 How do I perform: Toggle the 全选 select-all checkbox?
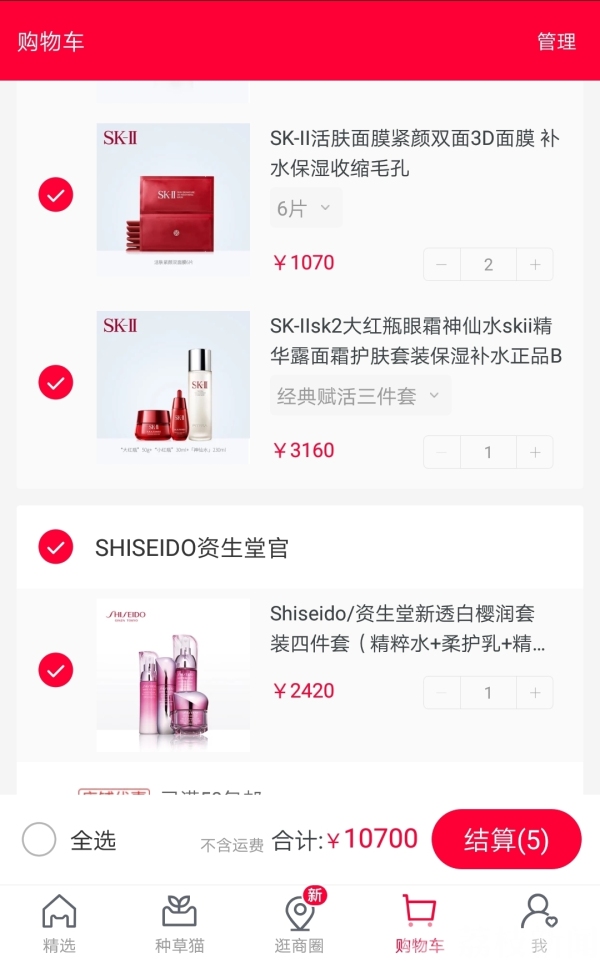pos(39,840)
